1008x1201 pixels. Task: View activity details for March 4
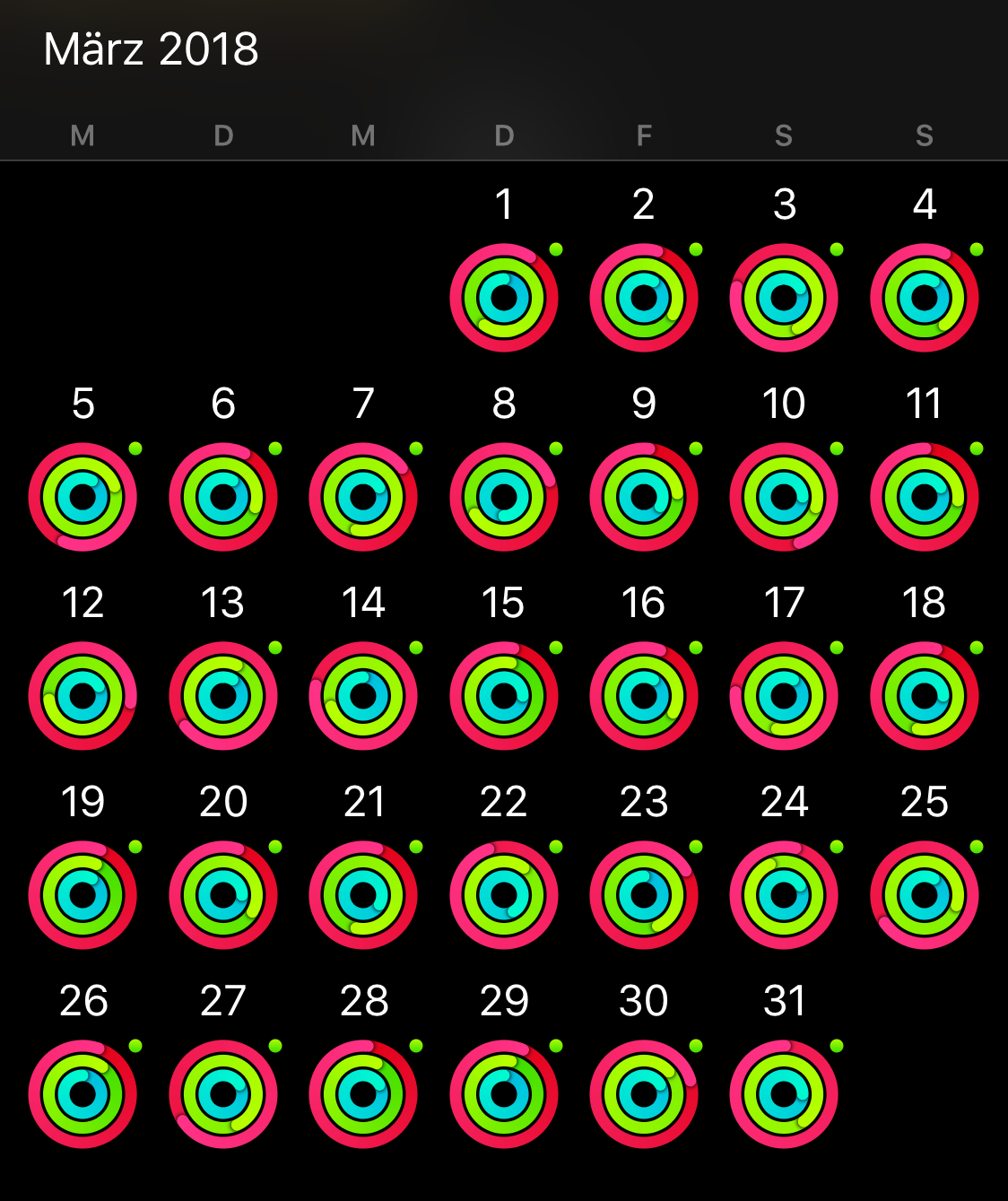coord(925,298)
